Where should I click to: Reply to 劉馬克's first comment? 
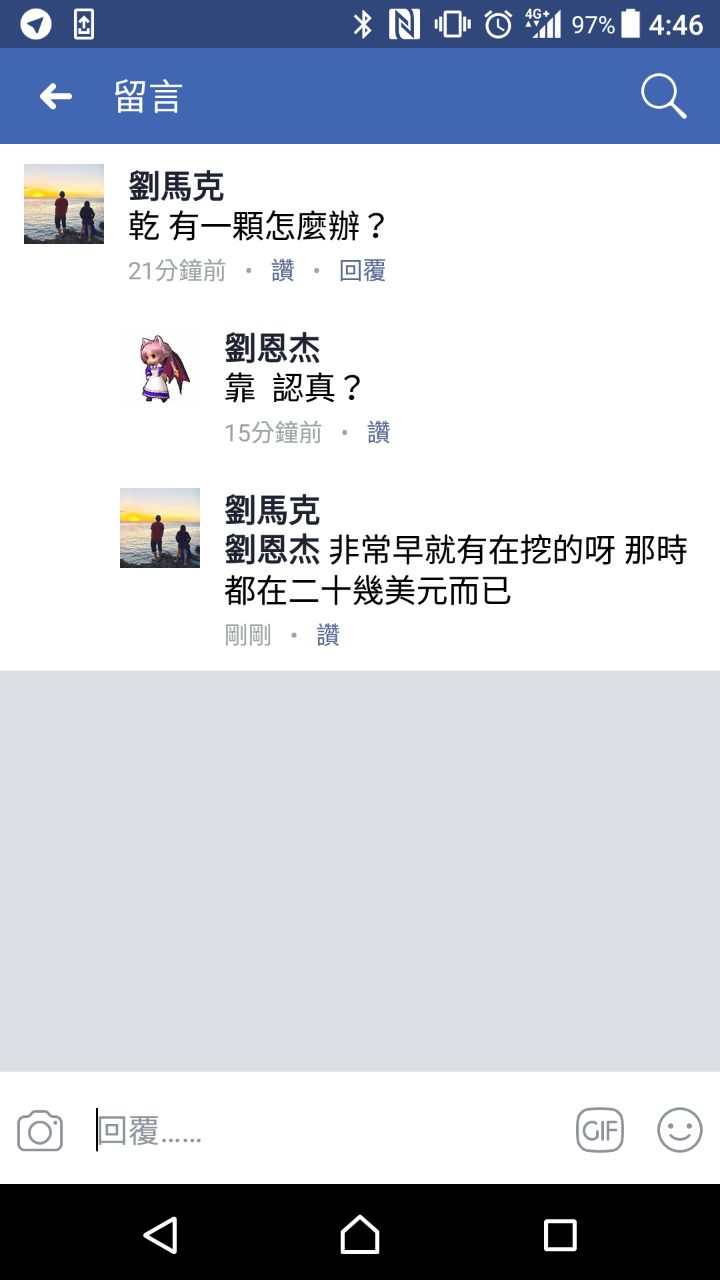click(362, 271)
